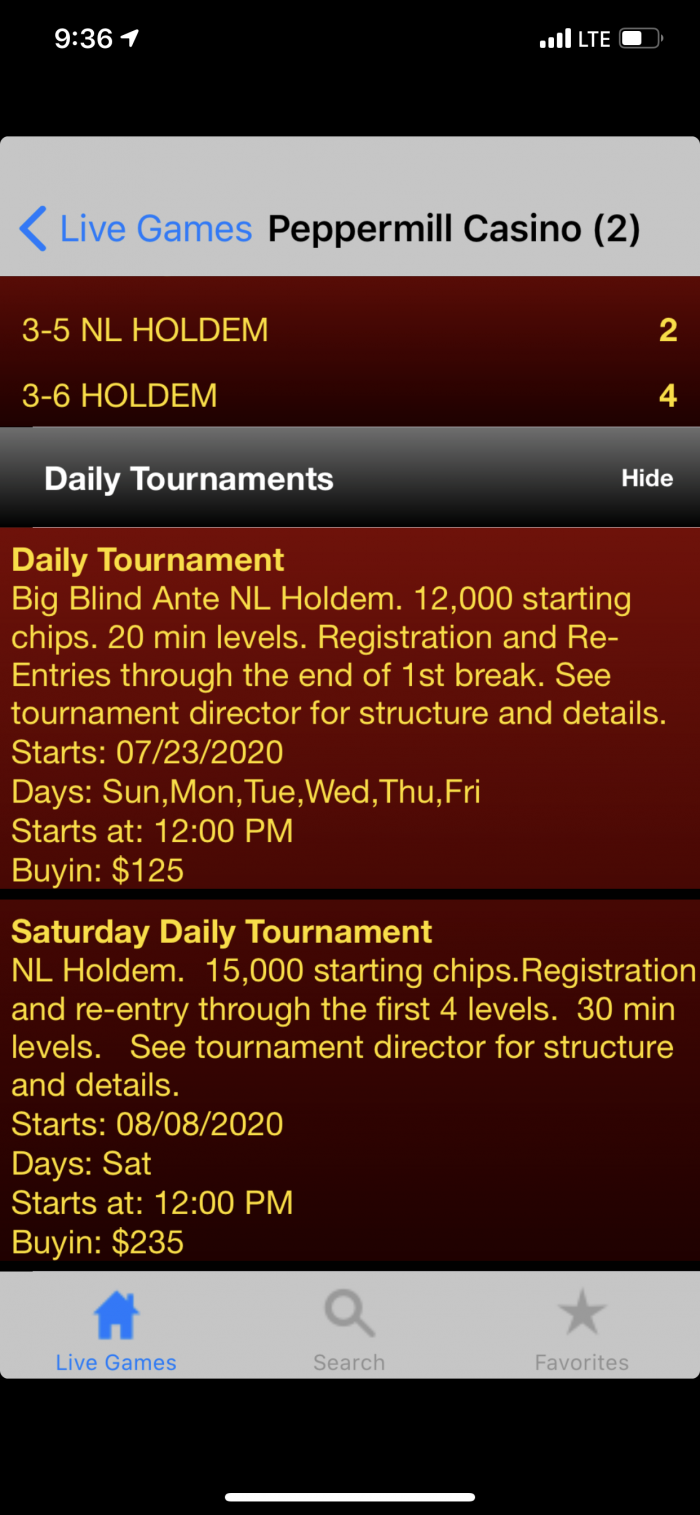Switch to the Favorites tab
This screenshot has width=700, height=1515.
(x=582, y=1331)
